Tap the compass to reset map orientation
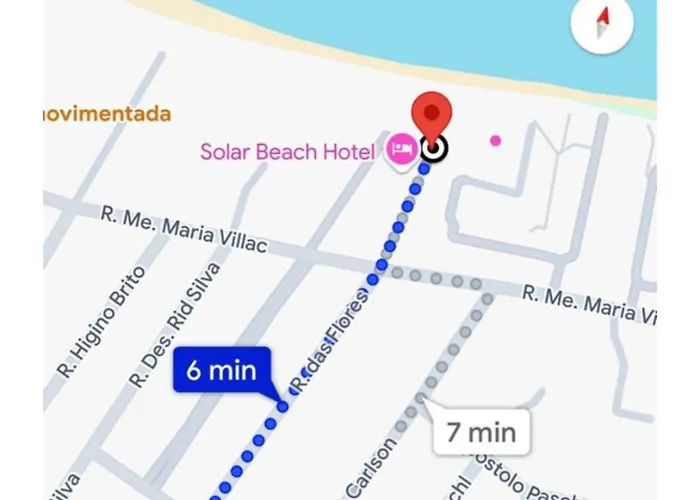Screen dimensions: 700x500 (x=603, y=26)
